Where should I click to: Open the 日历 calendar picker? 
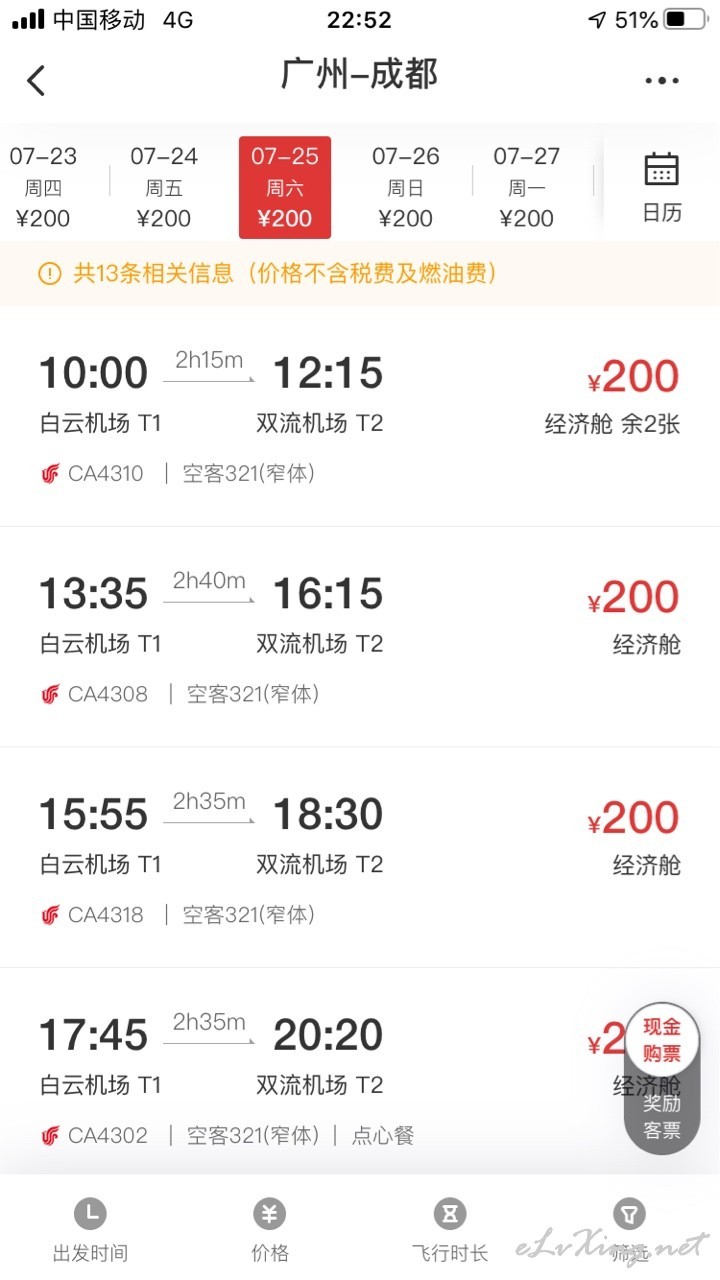[x=661, y=187]
